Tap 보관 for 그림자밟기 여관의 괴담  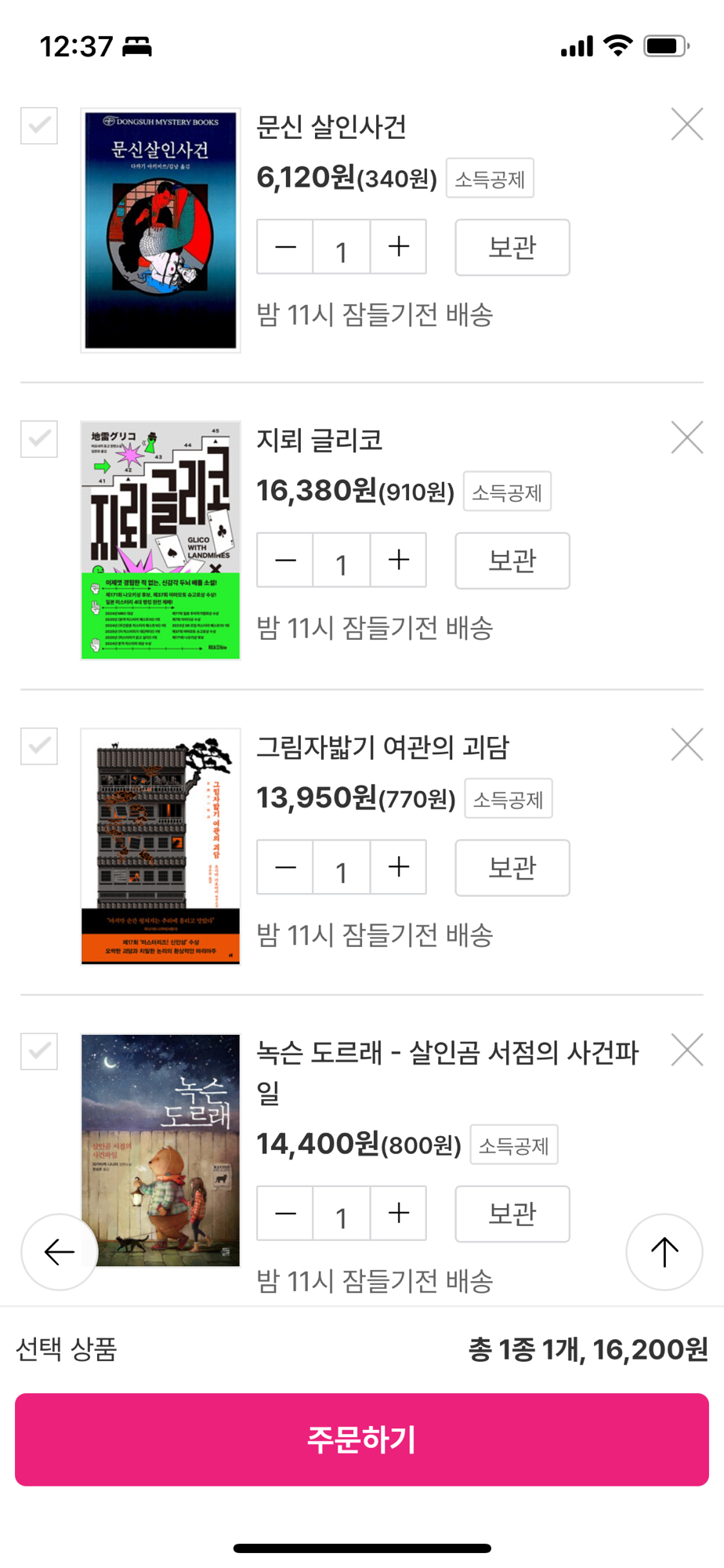point(512,867)
